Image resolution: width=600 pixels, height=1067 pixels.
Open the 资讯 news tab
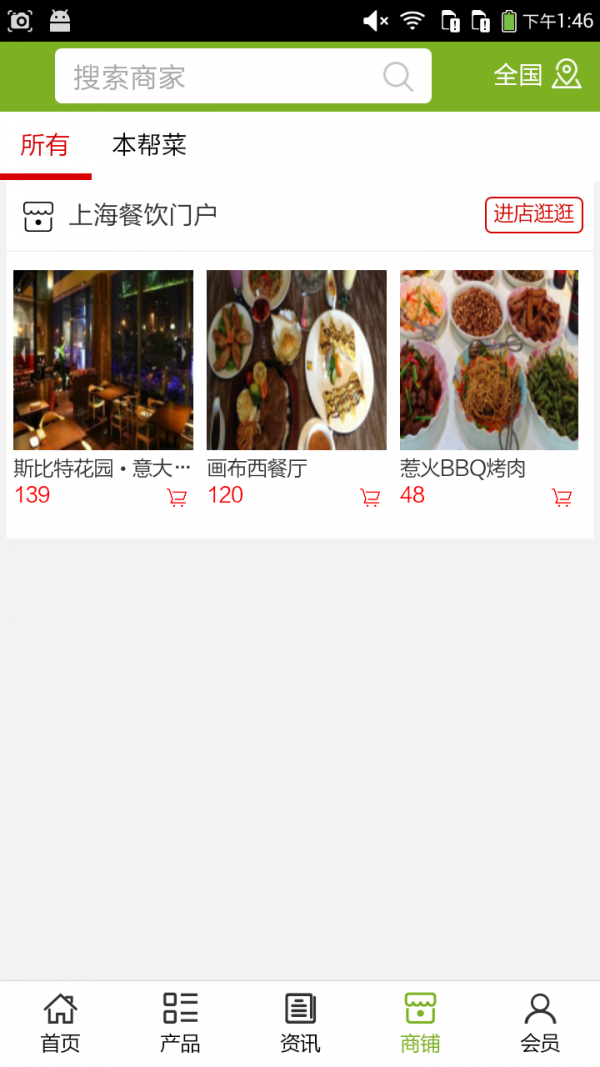[300, 1023]
